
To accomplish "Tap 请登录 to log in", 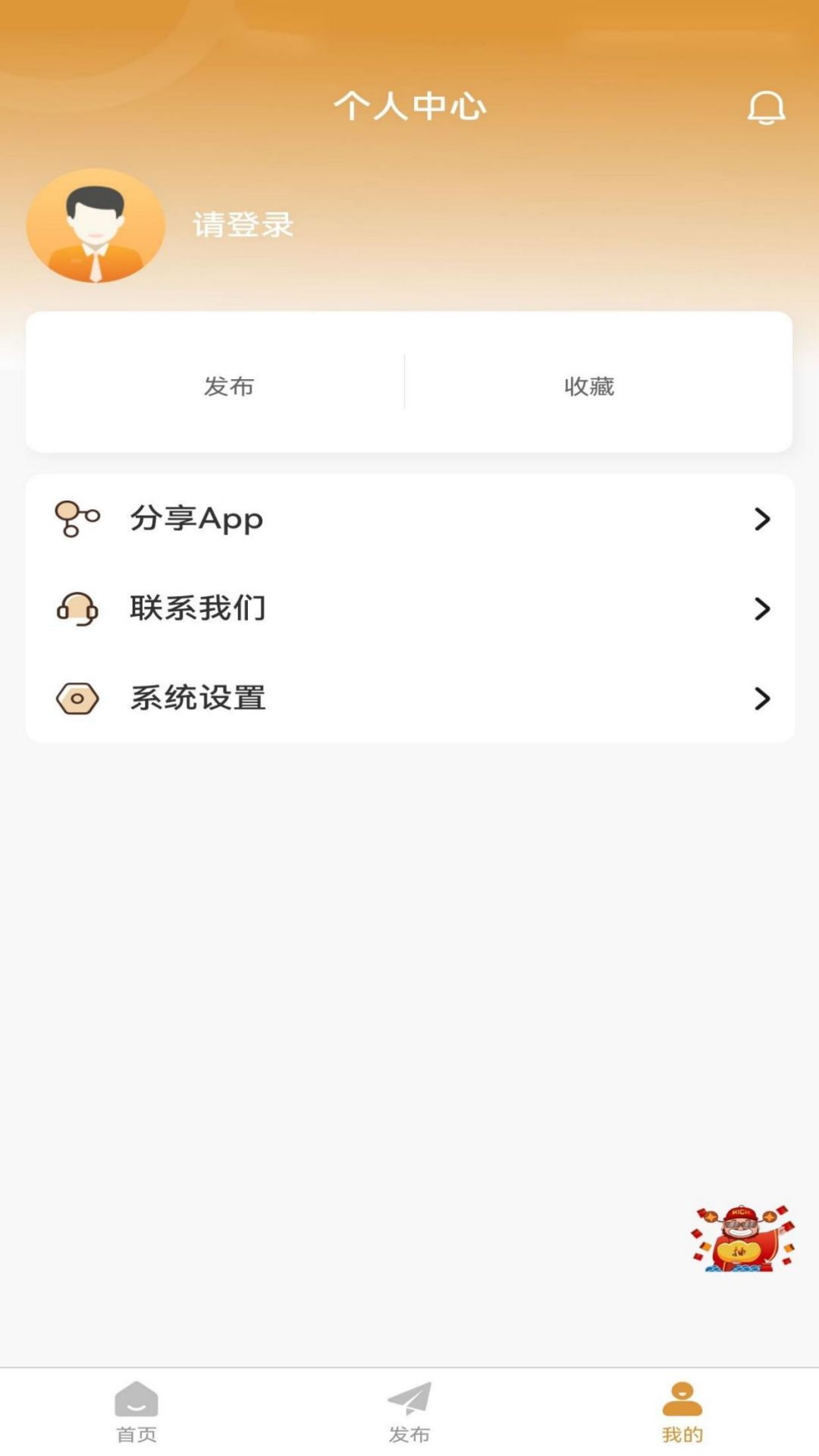I will tap(243, 225).
